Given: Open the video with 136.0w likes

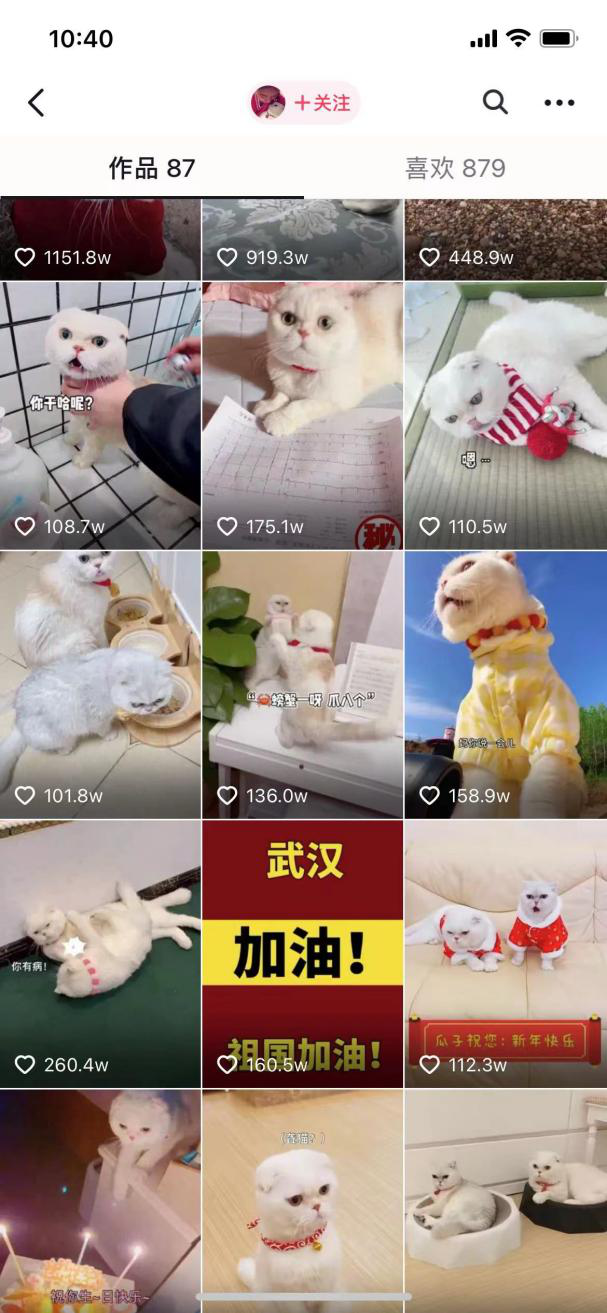Looking at the screenshot, I should 302,685.
